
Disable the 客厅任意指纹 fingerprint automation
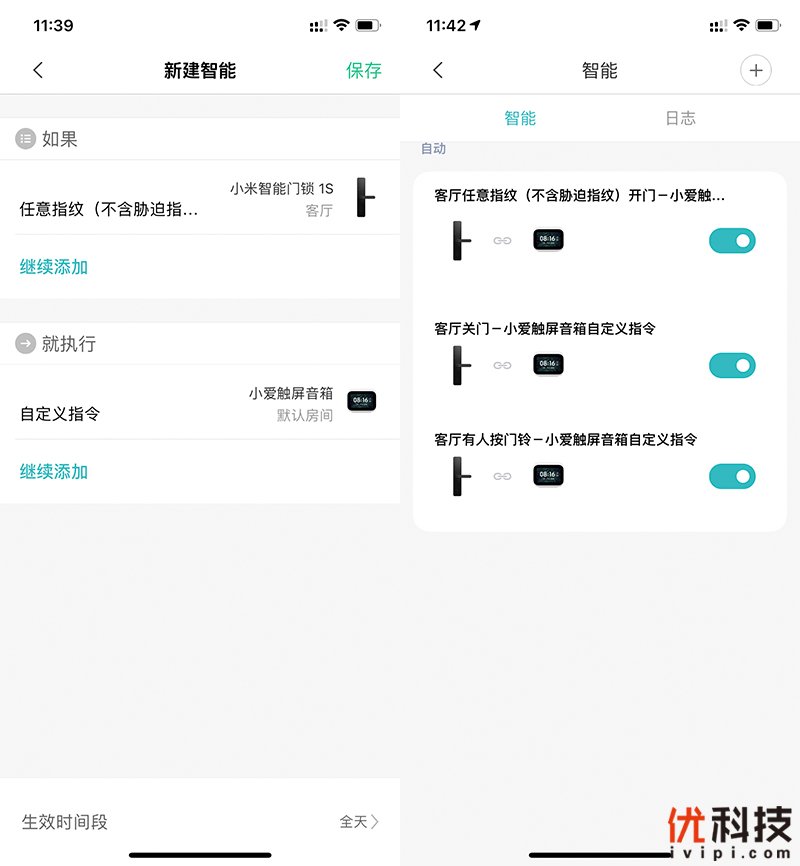[731, 240]
